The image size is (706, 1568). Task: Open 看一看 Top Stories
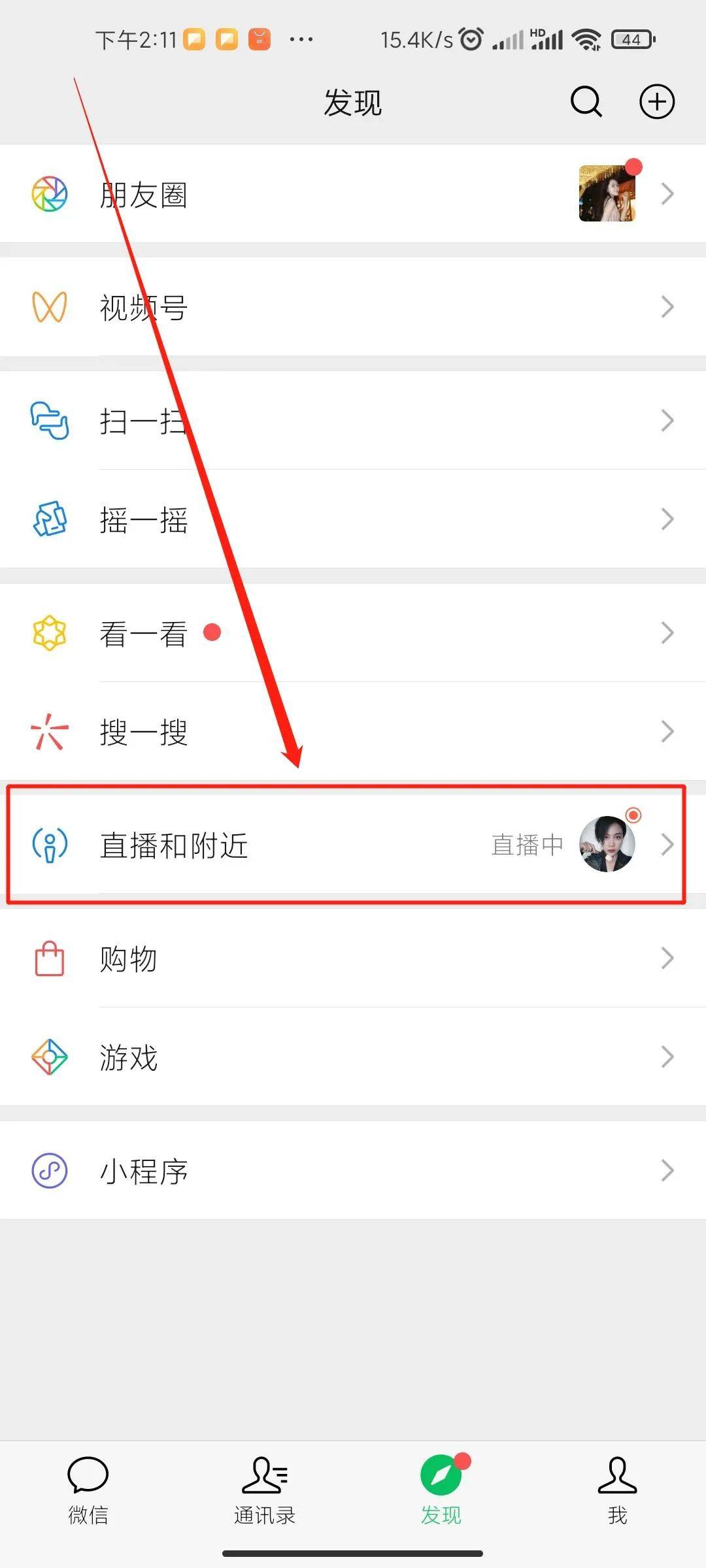pos(353,633)
